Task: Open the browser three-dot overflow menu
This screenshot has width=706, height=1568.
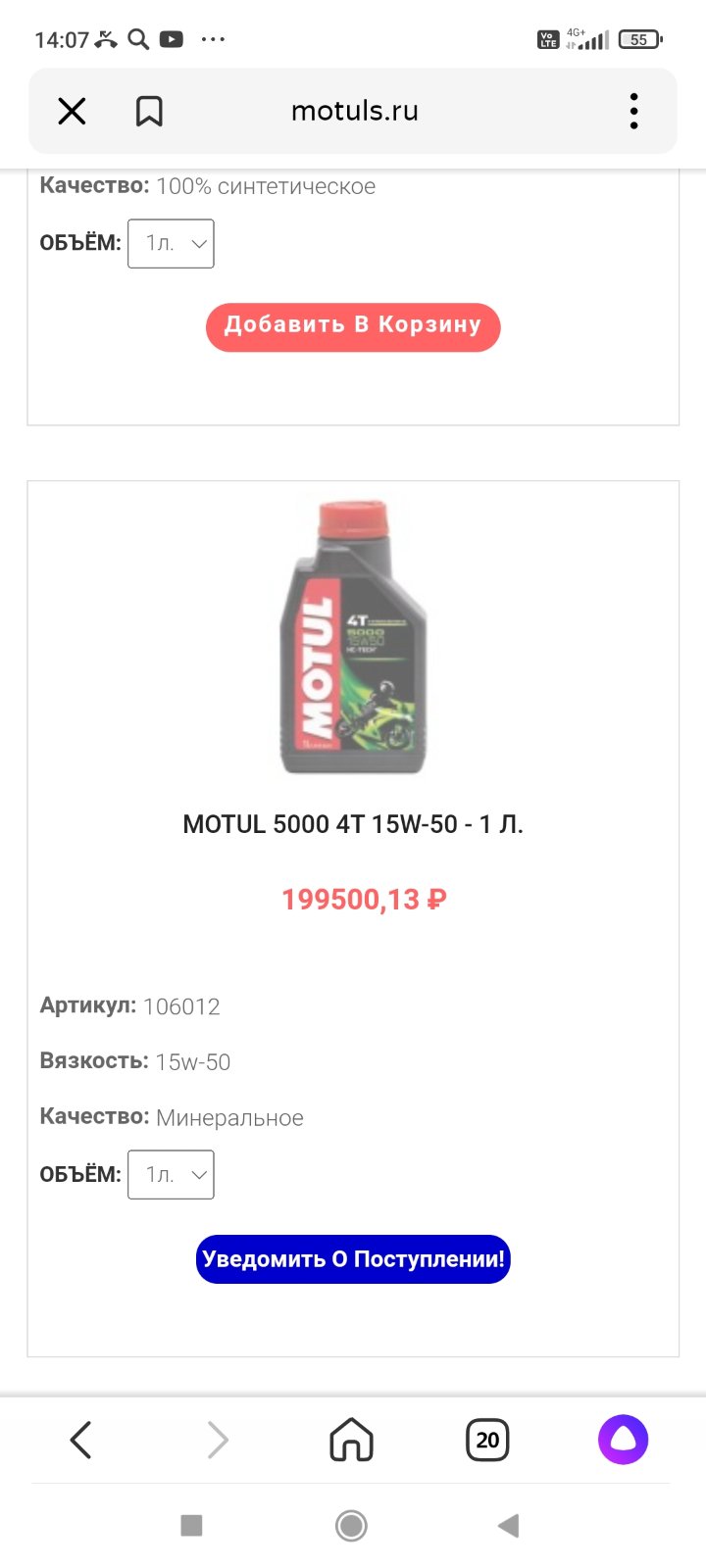Action: click(x=634, y=112)
